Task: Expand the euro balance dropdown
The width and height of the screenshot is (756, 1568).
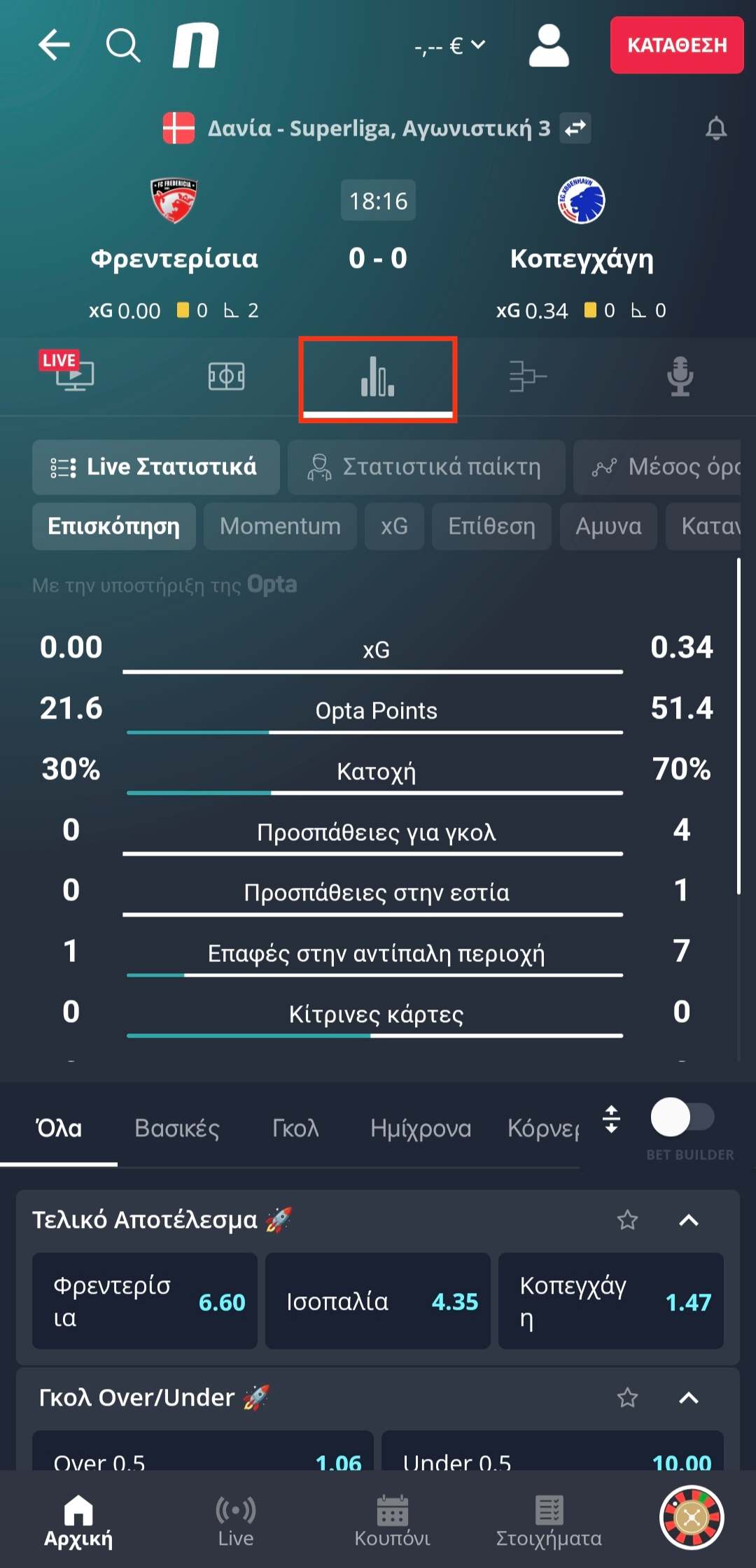Action: click(x=449, y=46)
